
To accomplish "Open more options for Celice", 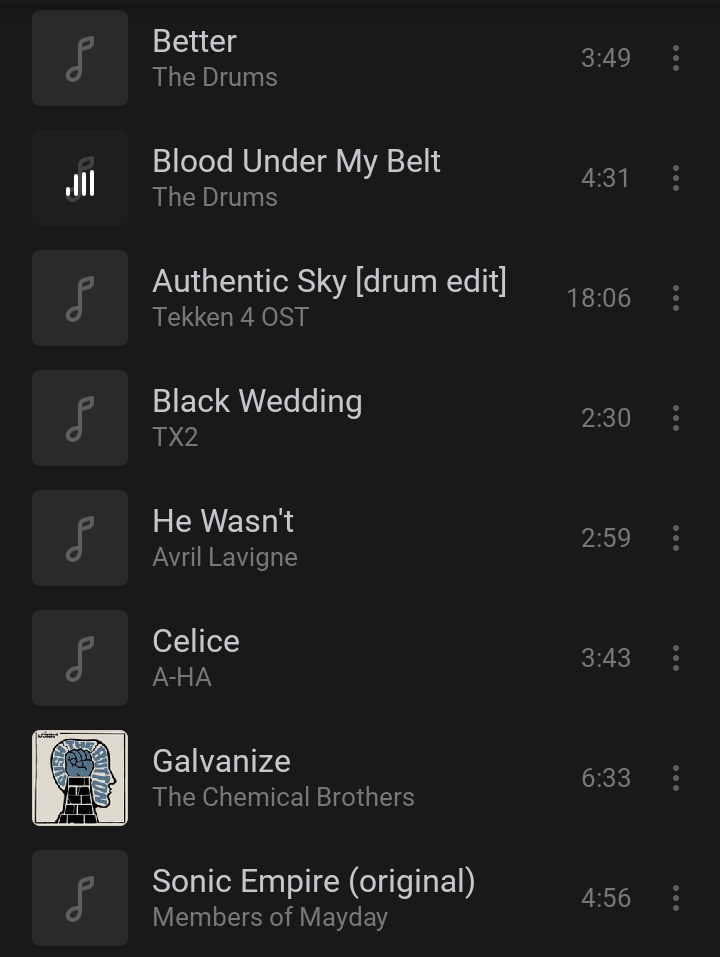I will [676, 658].
